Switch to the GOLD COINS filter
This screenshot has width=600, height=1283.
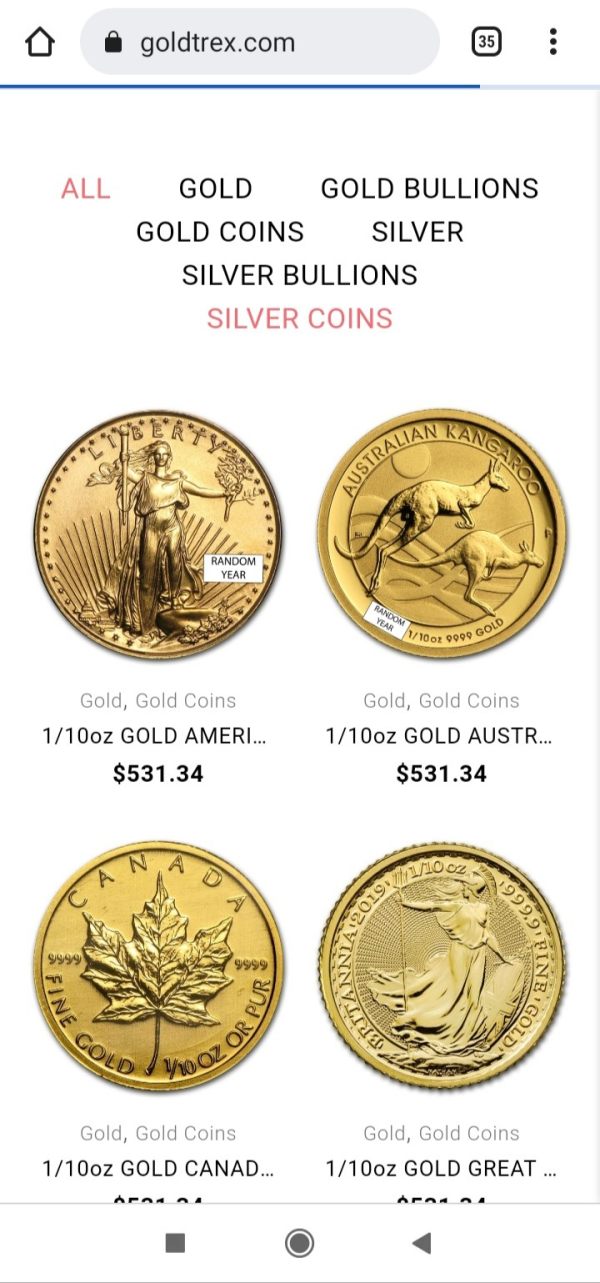click(x=220, y=232)
